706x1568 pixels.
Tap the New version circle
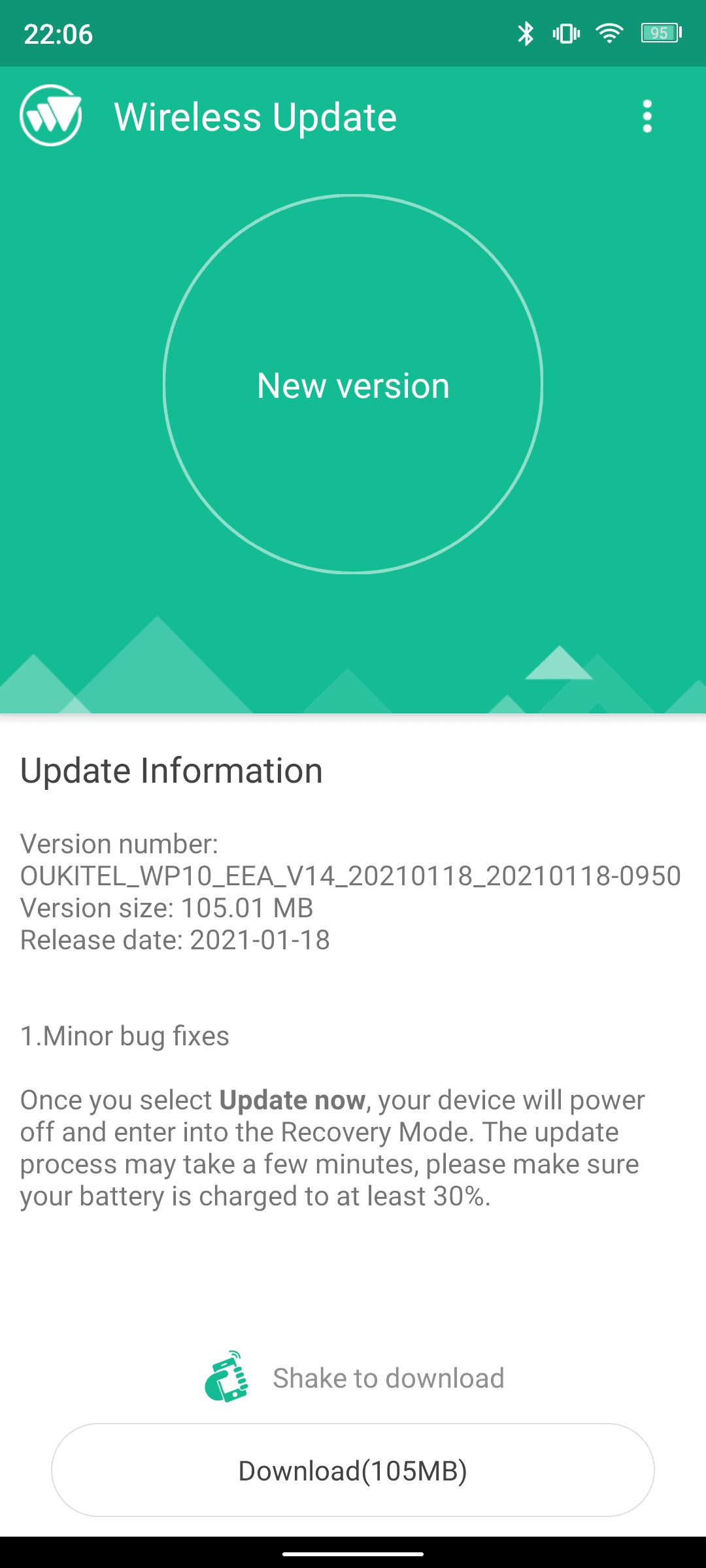[x=353, y=384]
